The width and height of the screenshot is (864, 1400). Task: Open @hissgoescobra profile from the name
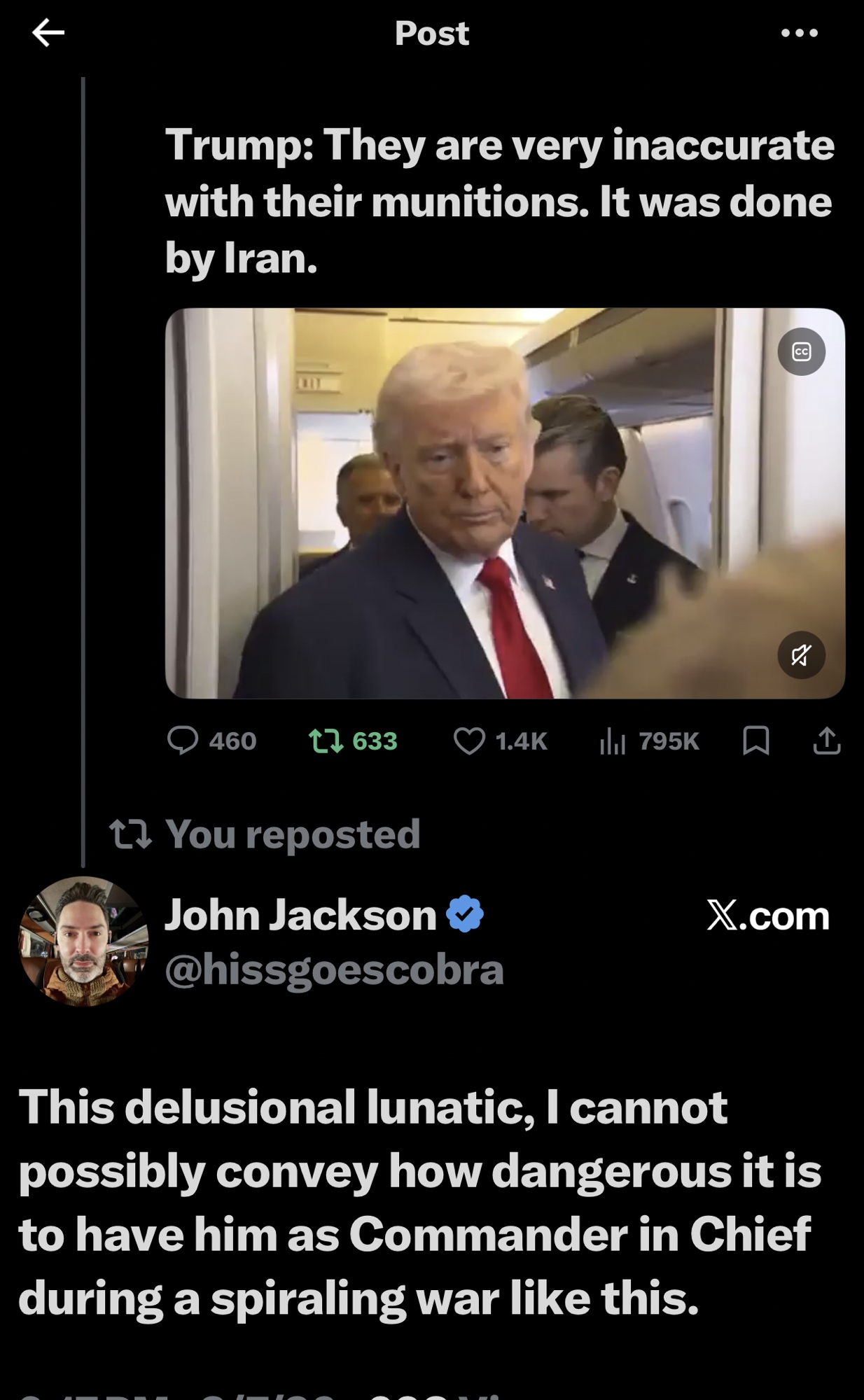point(301,916)
